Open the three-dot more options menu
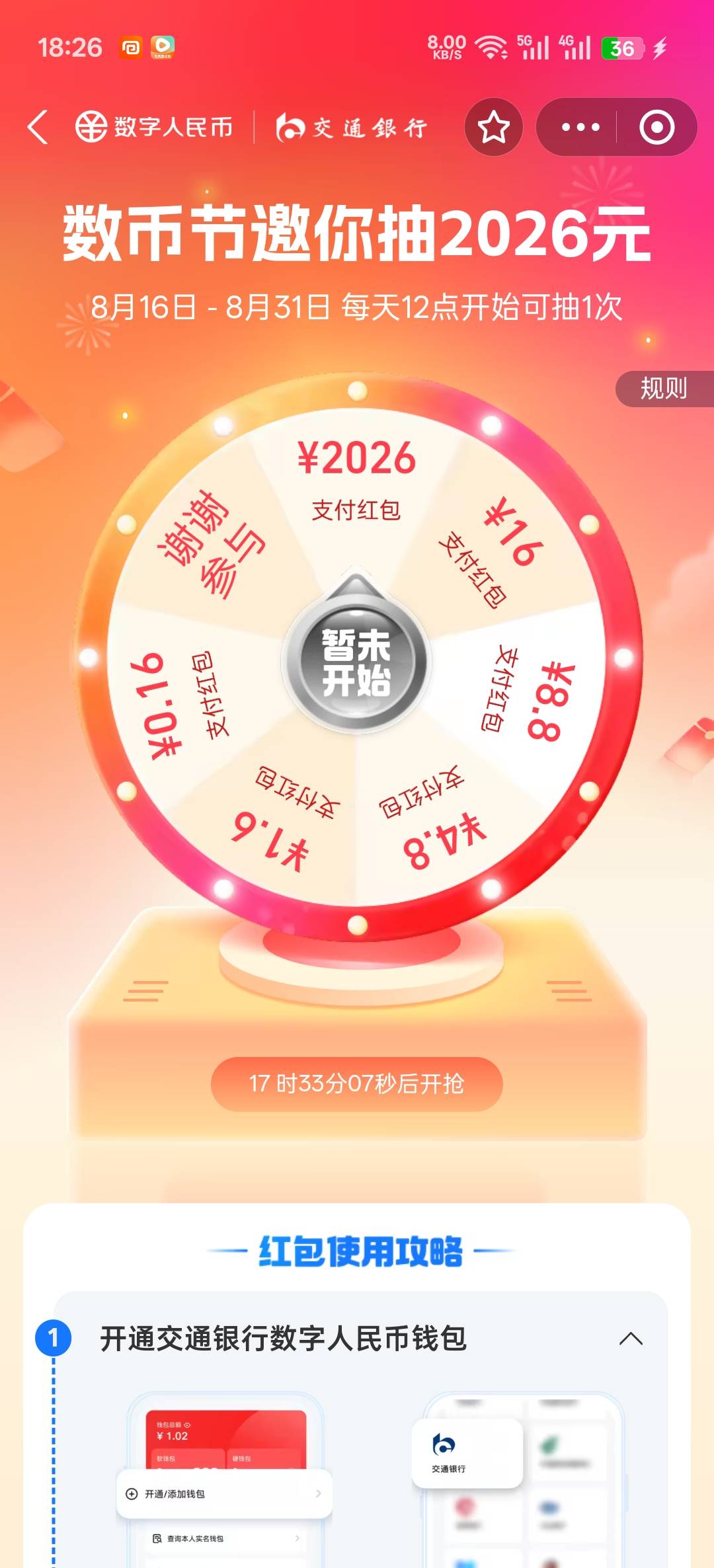The width and height of the screenshot is (714, 1568). click(x=580, y=127)
